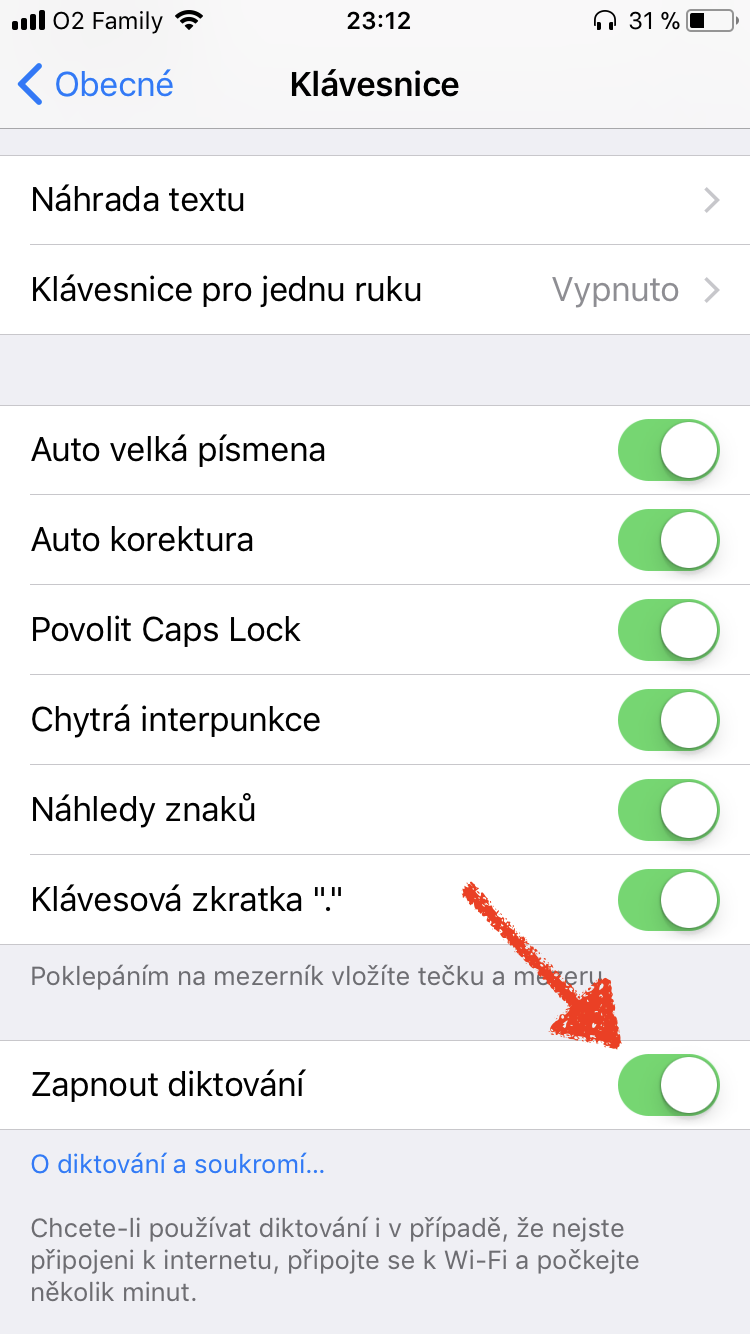The height and width of the screenshot is (1334, 750).
Task: Open Klávesnice pro jednu ruku options
Action: [x=375, y=290]
